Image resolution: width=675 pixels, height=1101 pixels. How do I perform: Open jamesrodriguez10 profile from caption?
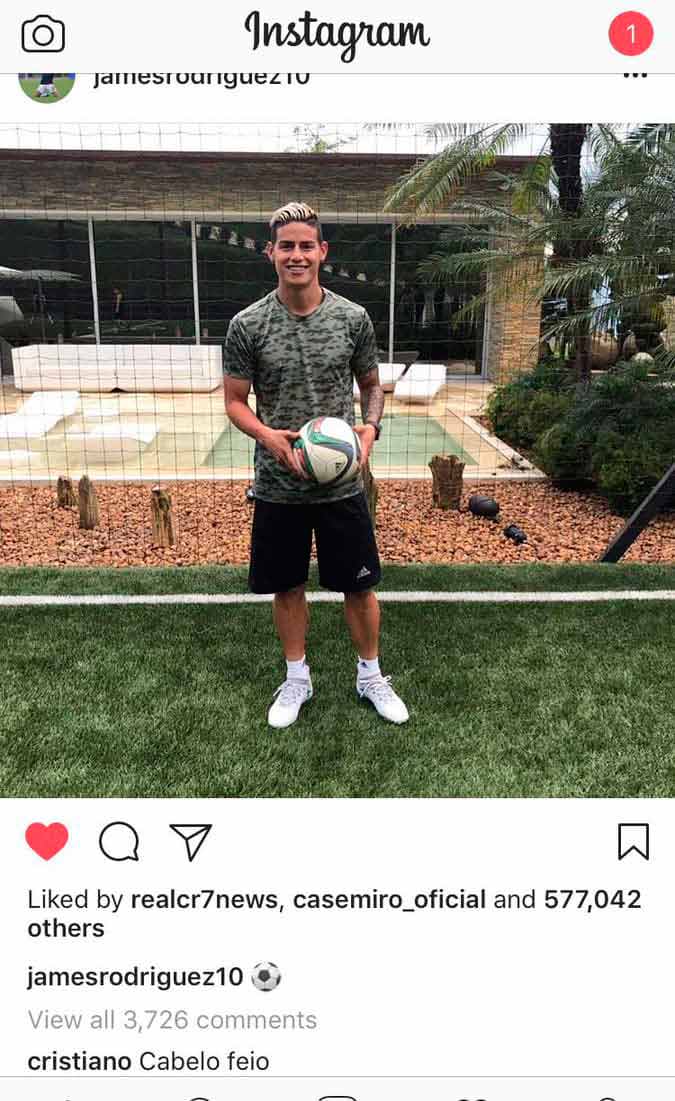pyautogui.click(x=135, y=977)
